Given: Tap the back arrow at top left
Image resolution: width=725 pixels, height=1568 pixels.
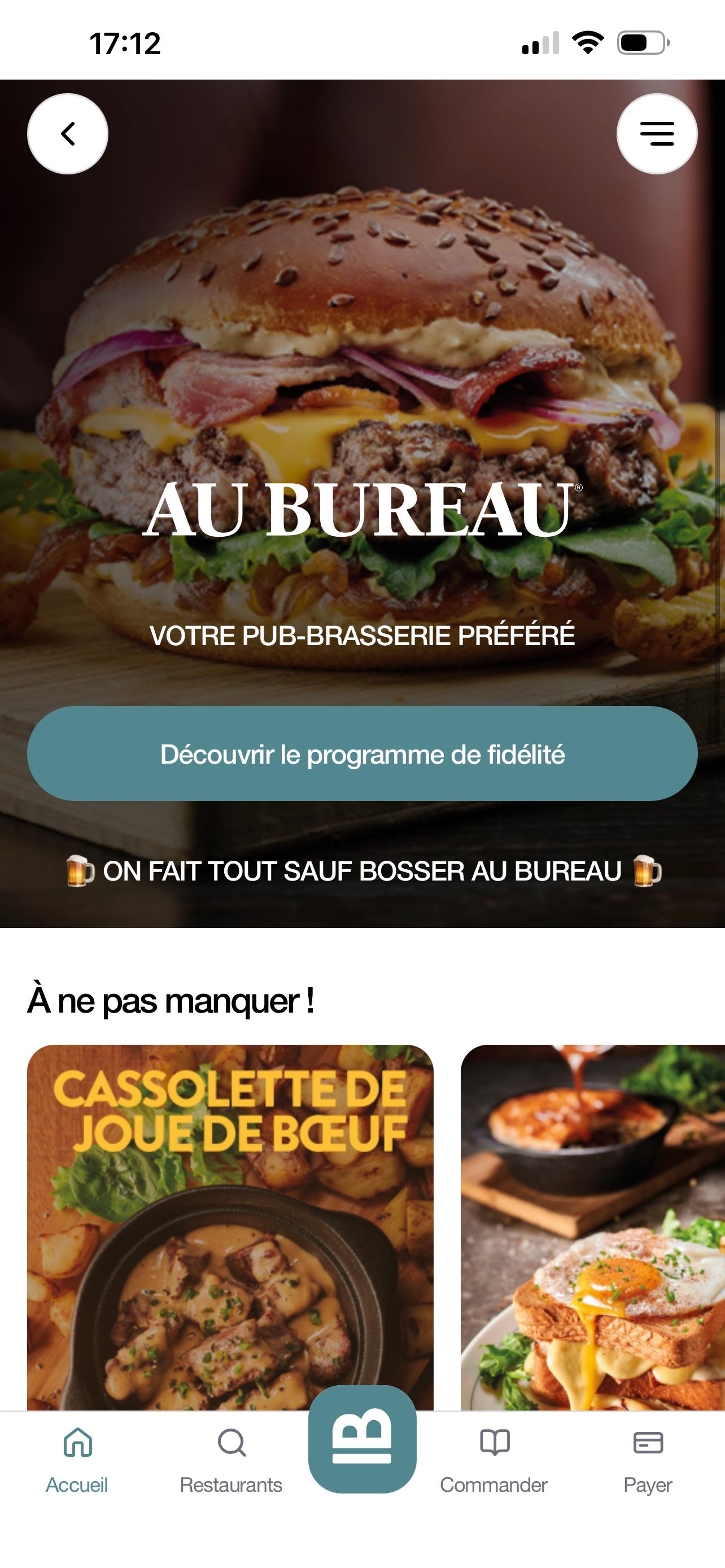Looking at the screenshot, I should (x=68, y=133).
